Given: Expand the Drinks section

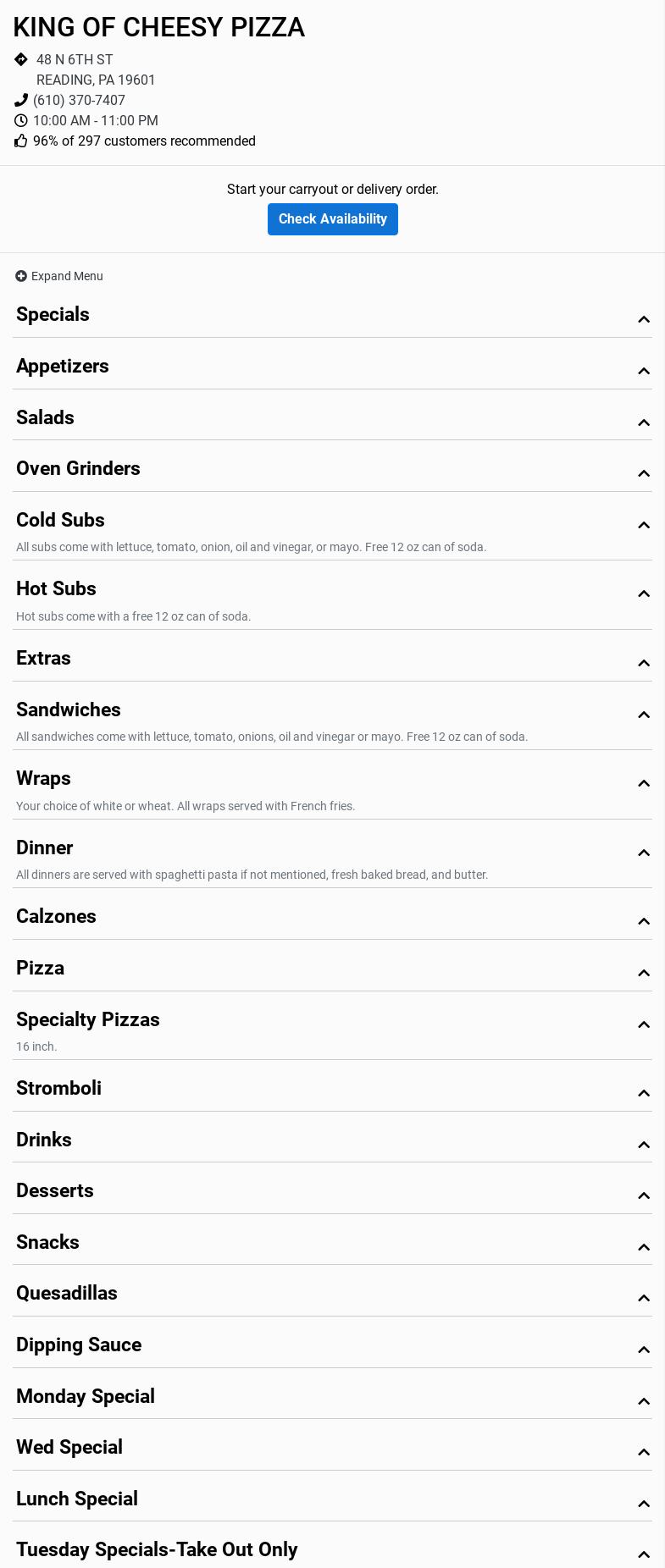Looking at the screenshot, I should pos(332,1140).
